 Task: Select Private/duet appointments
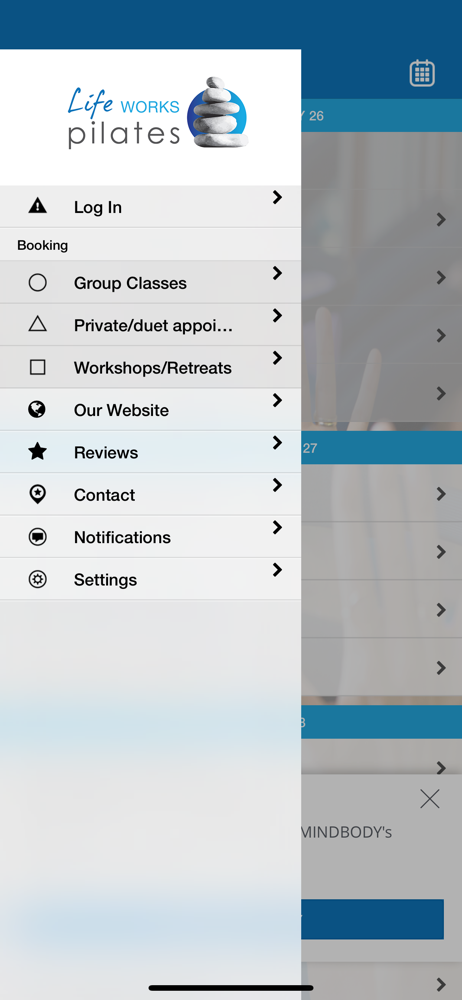pos(151,325)
